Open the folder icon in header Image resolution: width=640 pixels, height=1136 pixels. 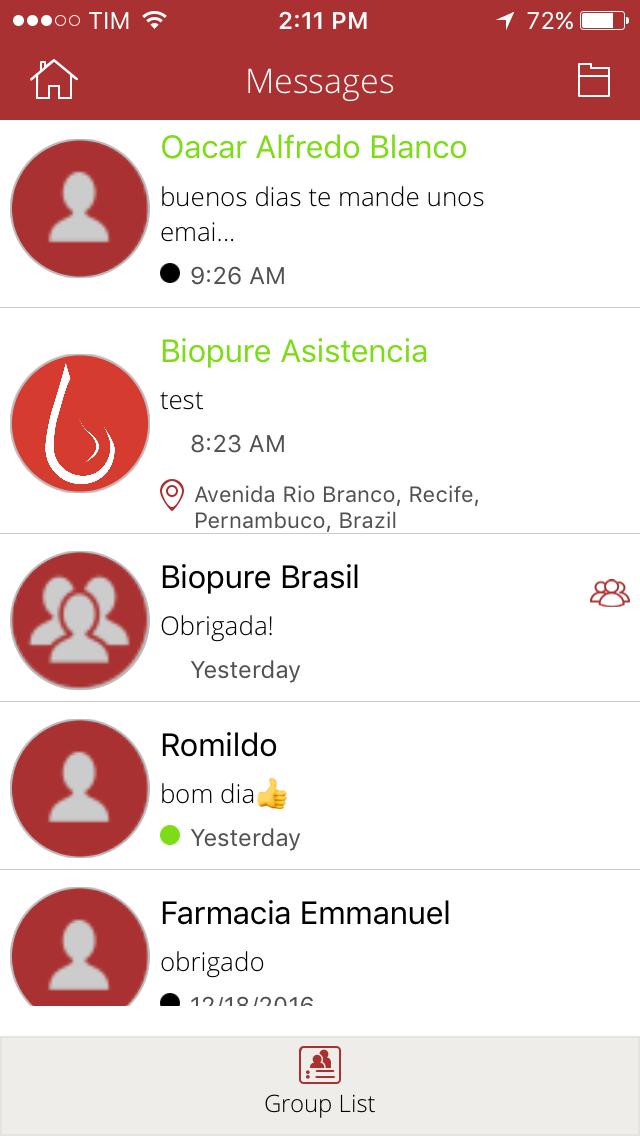click(594, 80)
